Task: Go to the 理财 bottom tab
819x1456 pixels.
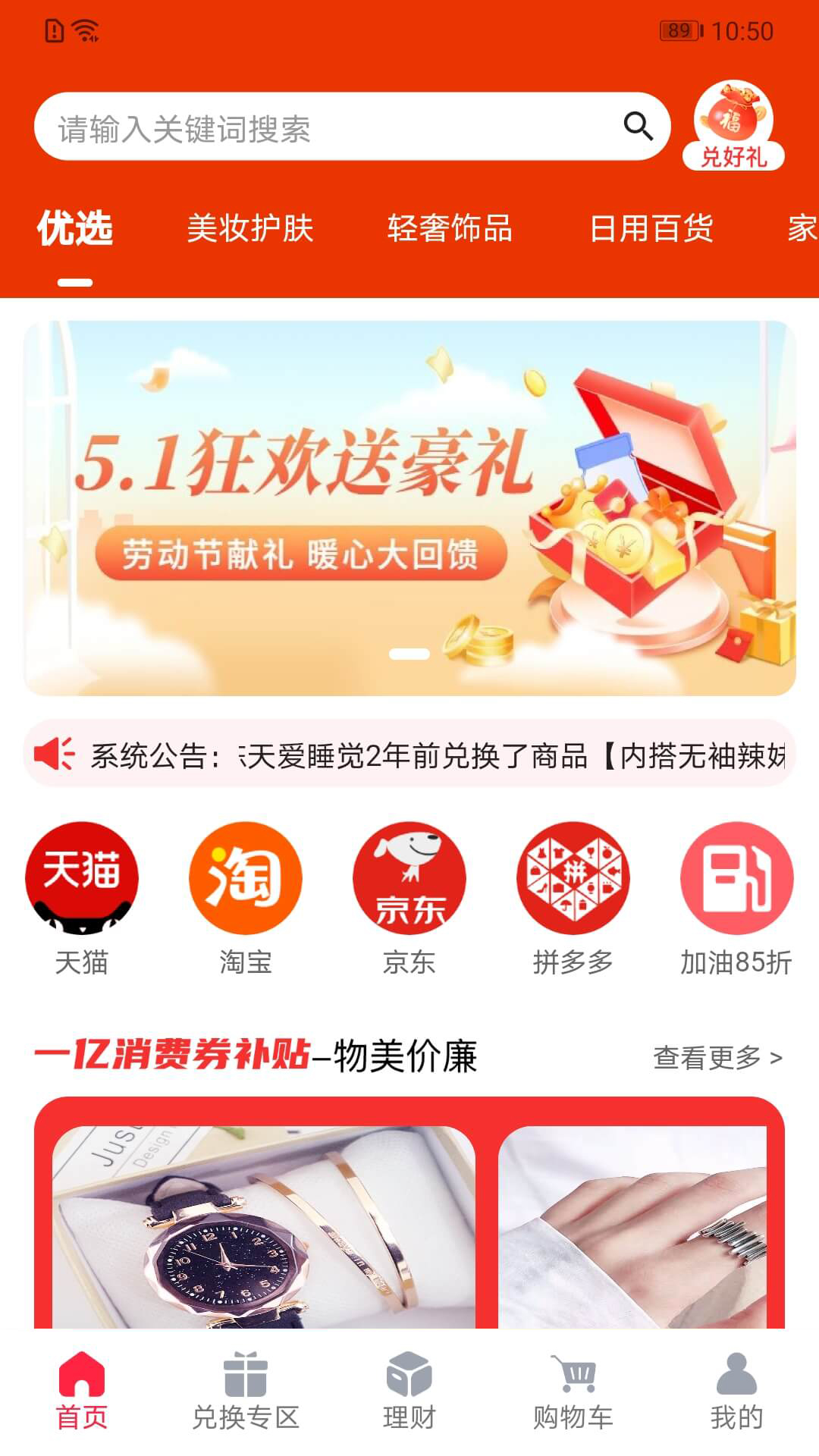Action: click(x=409, y=1392)
